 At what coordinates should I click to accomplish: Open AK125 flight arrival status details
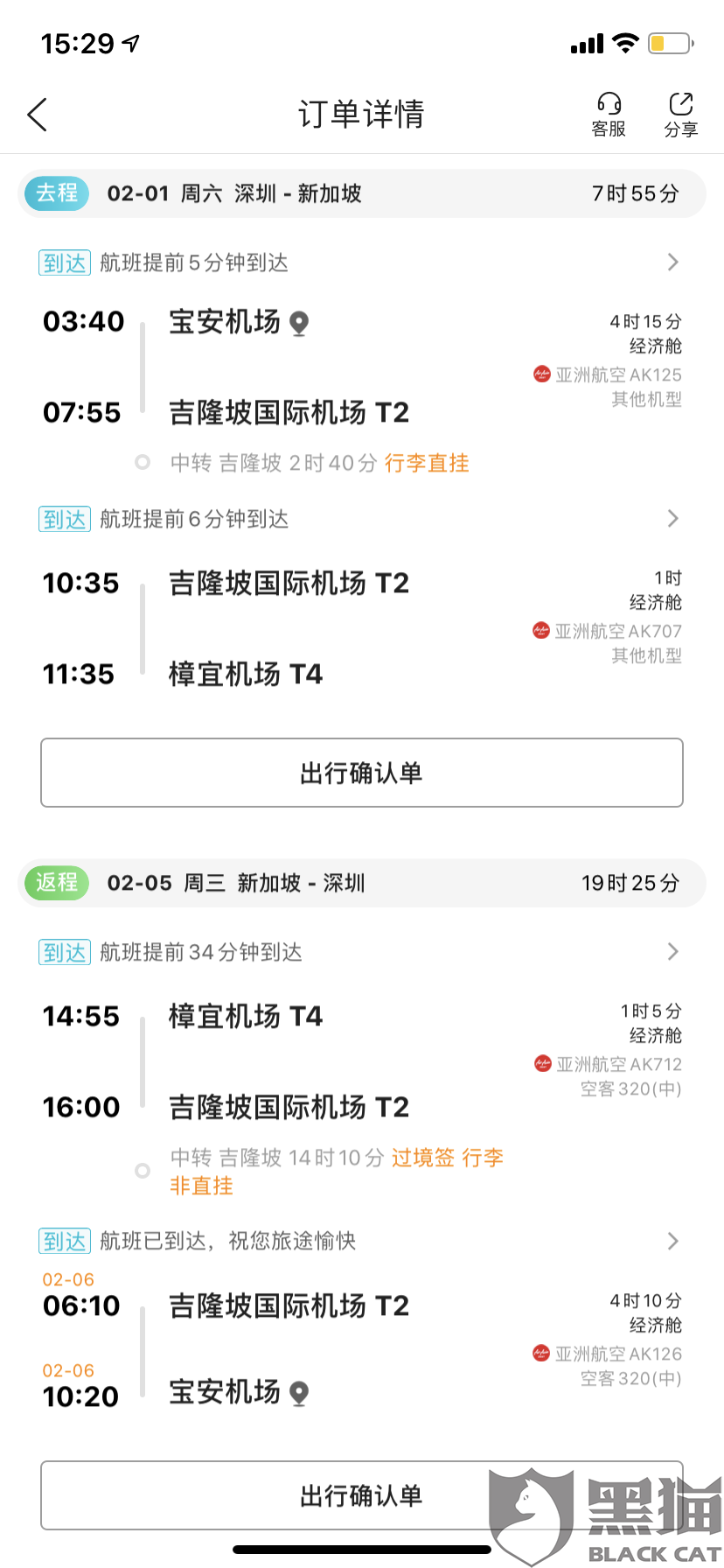(x=672, y=262)
